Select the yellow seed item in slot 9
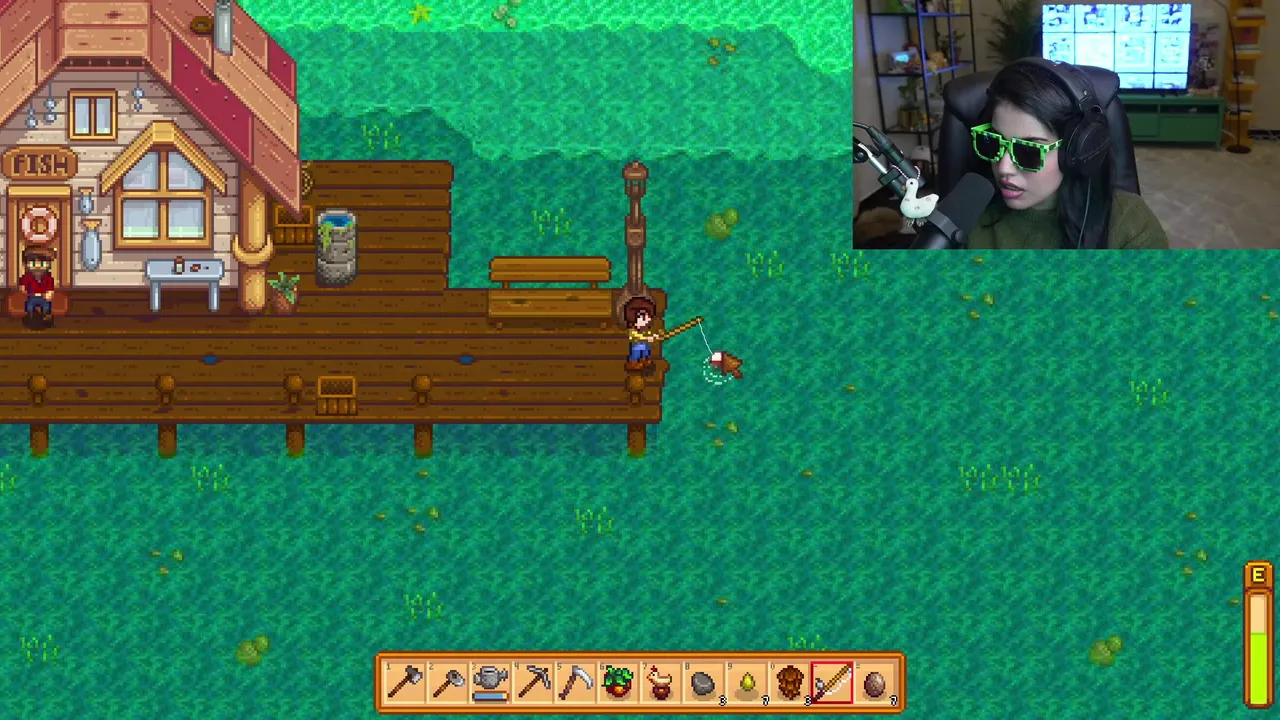1280x720 pixels. click(747, 683)
